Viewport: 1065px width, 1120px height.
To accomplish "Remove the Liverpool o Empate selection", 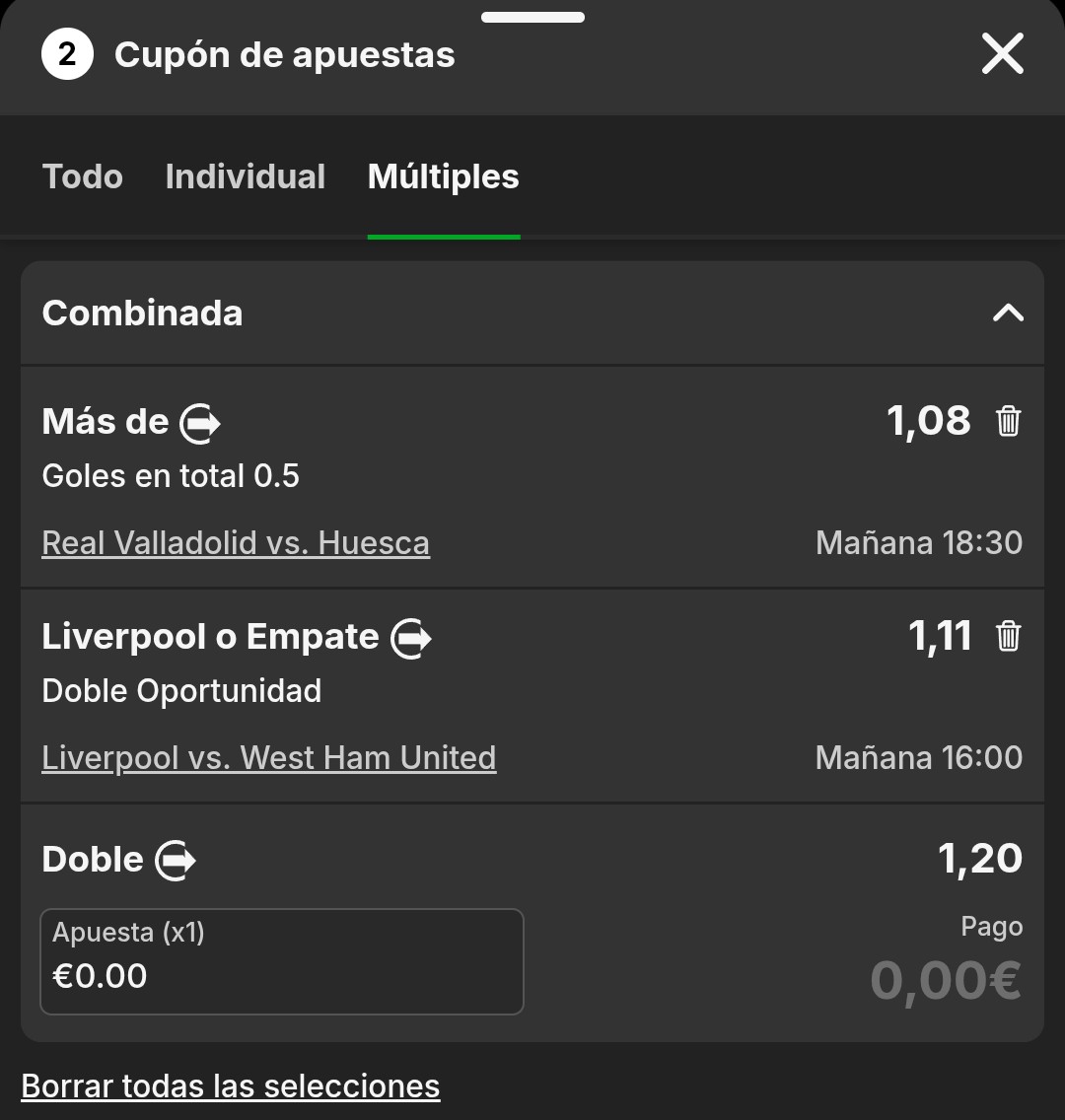I will 1008,637.
